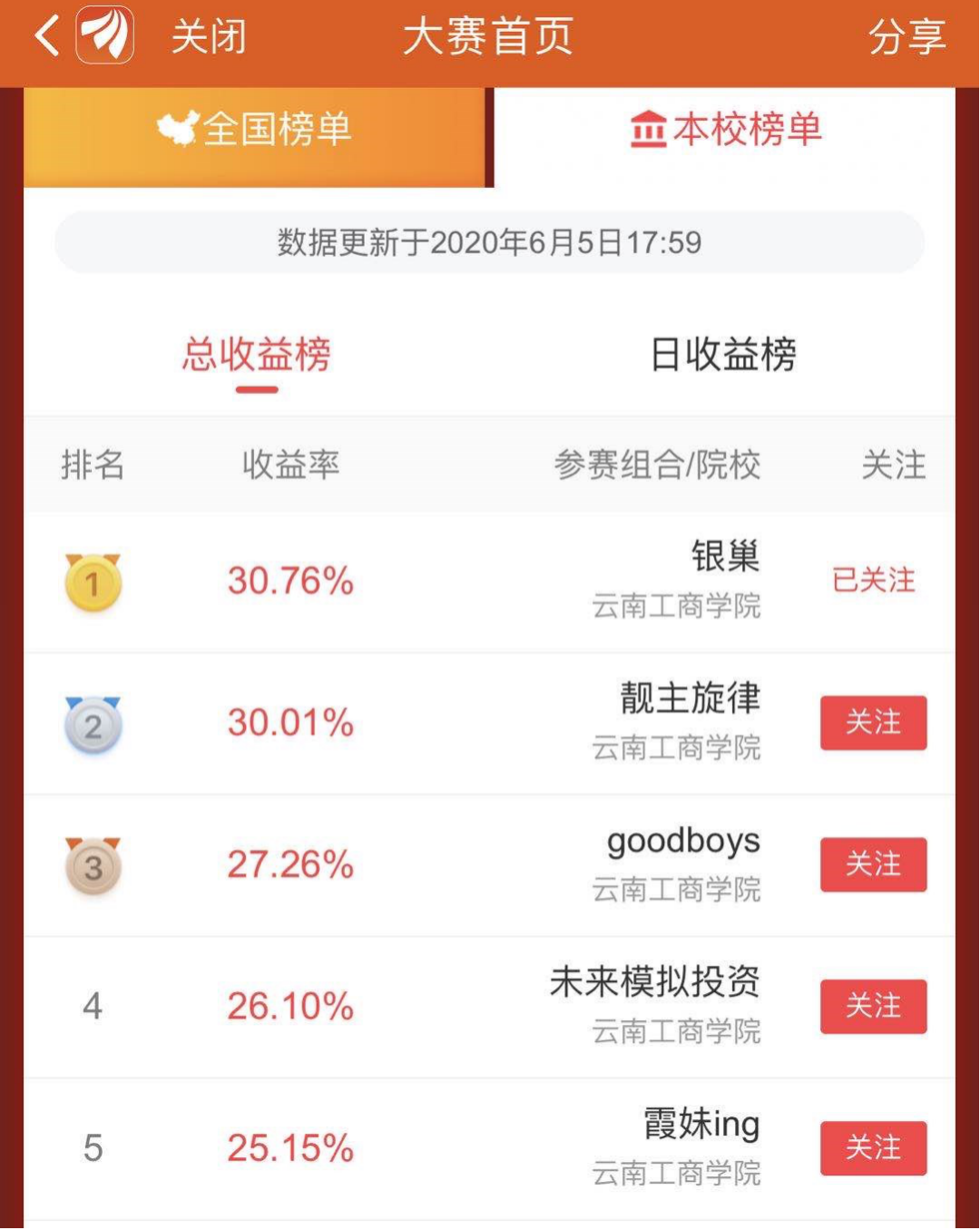This screenshot has width=980, height=1230.
Task: View the 总收益榜 ranking
Action: pyautogui.click(x=257, y=354)
